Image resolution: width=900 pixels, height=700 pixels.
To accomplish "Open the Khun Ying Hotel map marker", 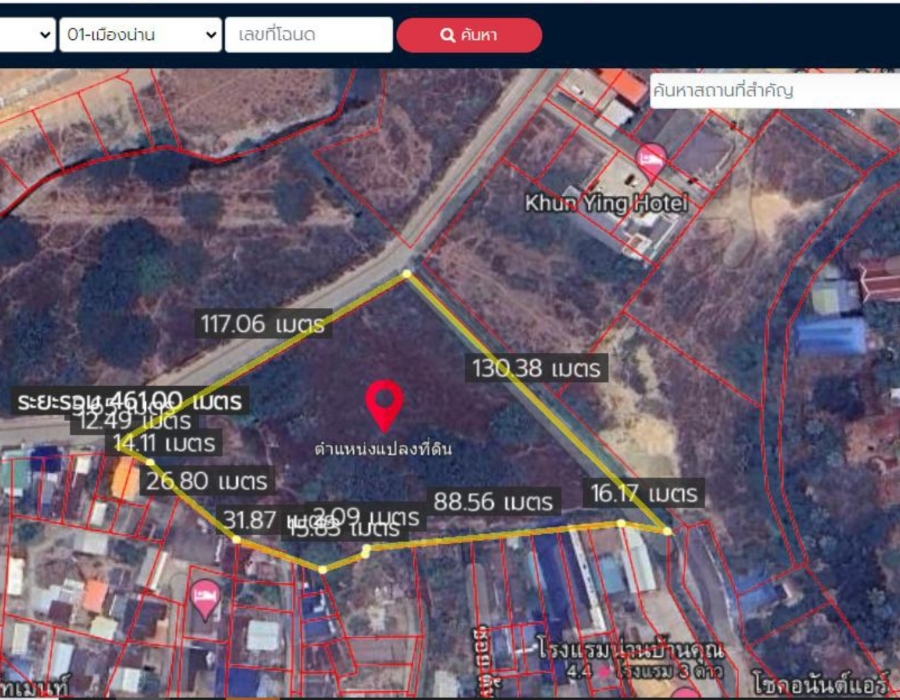I will 651,160.
